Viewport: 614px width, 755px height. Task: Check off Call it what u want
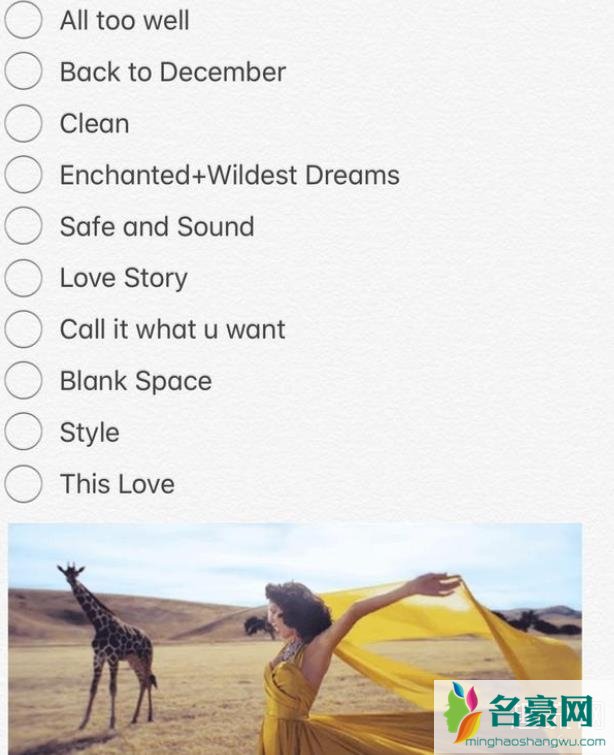23,329
